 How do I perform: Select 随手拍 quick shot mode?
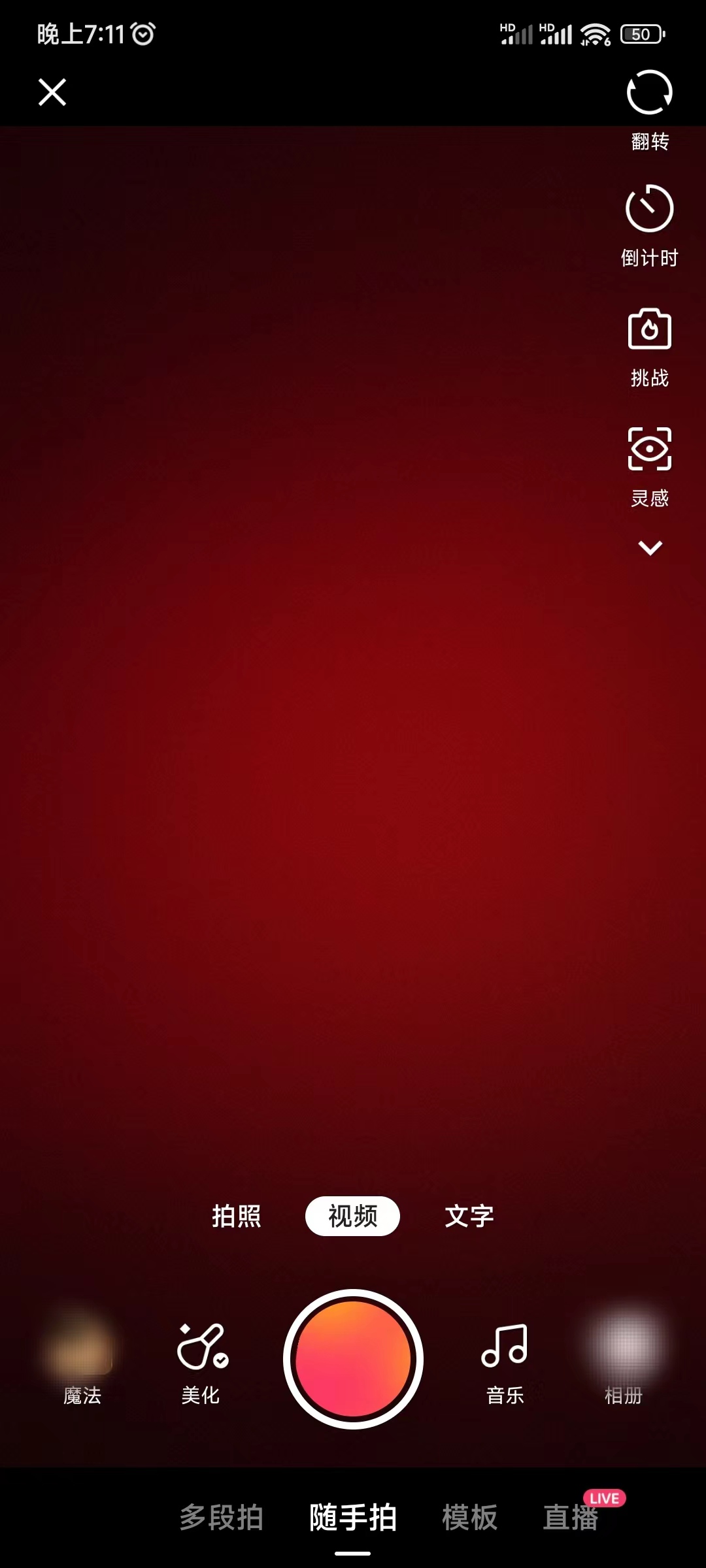[x=352, y=1518]
